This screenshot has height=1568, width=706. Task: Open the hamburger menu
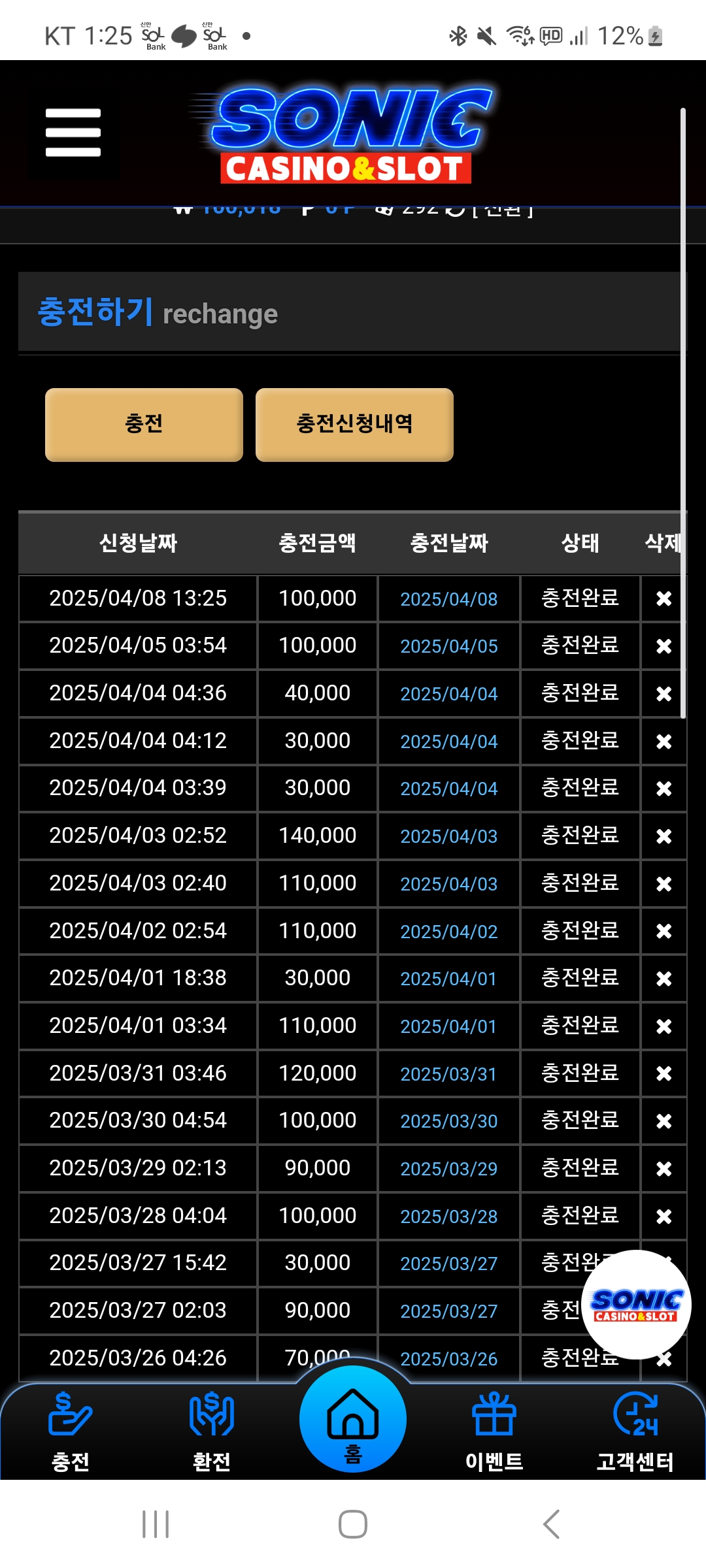point(73,133)
